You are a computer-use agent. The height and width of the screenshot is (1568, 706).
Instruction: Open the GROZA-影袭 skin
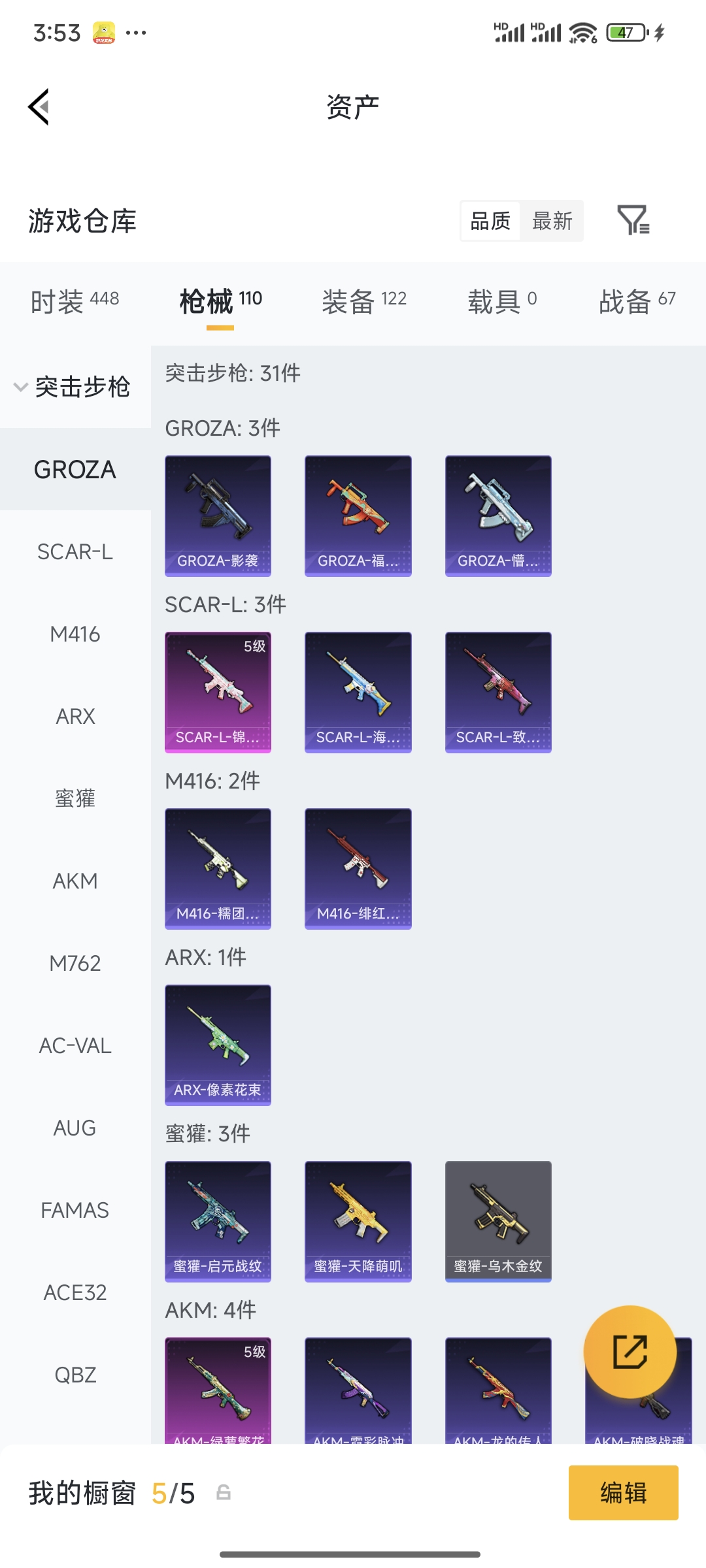(218, 515)
